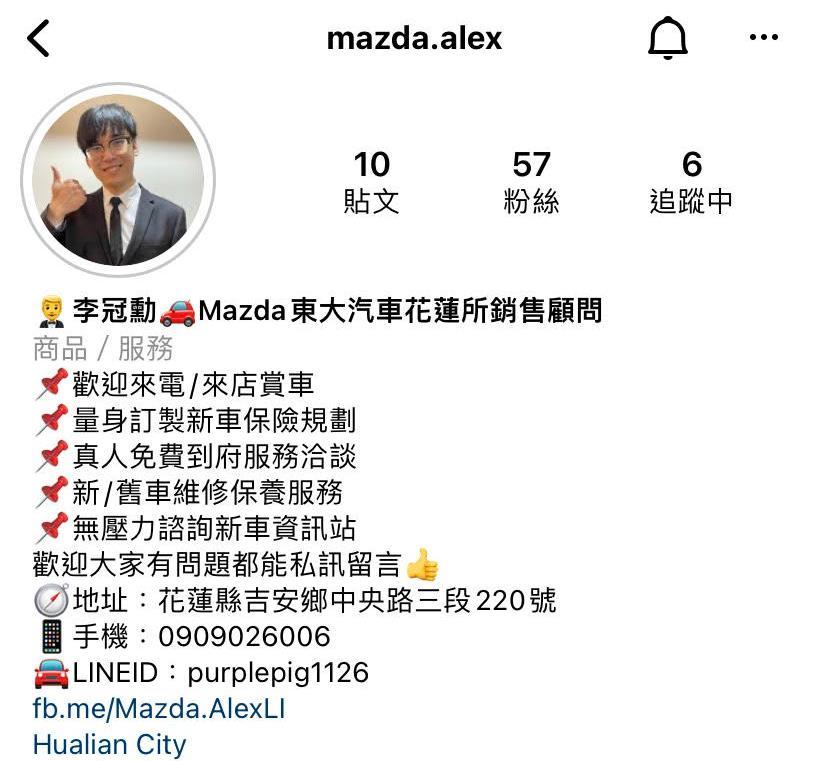Open the 6 追蹤中 following list

tap(691, 182)
